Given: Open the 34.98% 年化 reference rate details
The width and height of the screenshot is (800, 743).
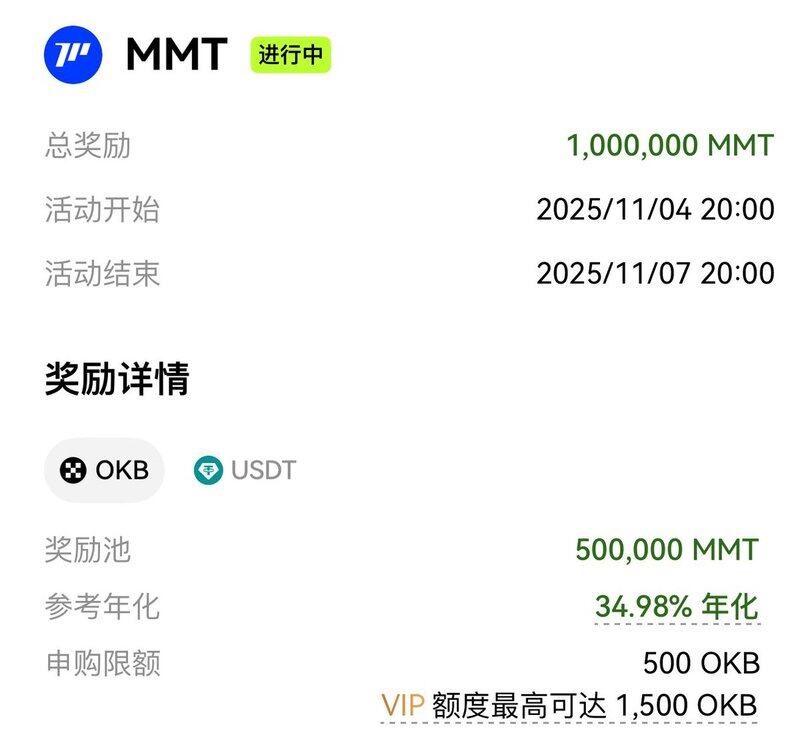Looking at the screenshot, I should click(x=676, y=606).
